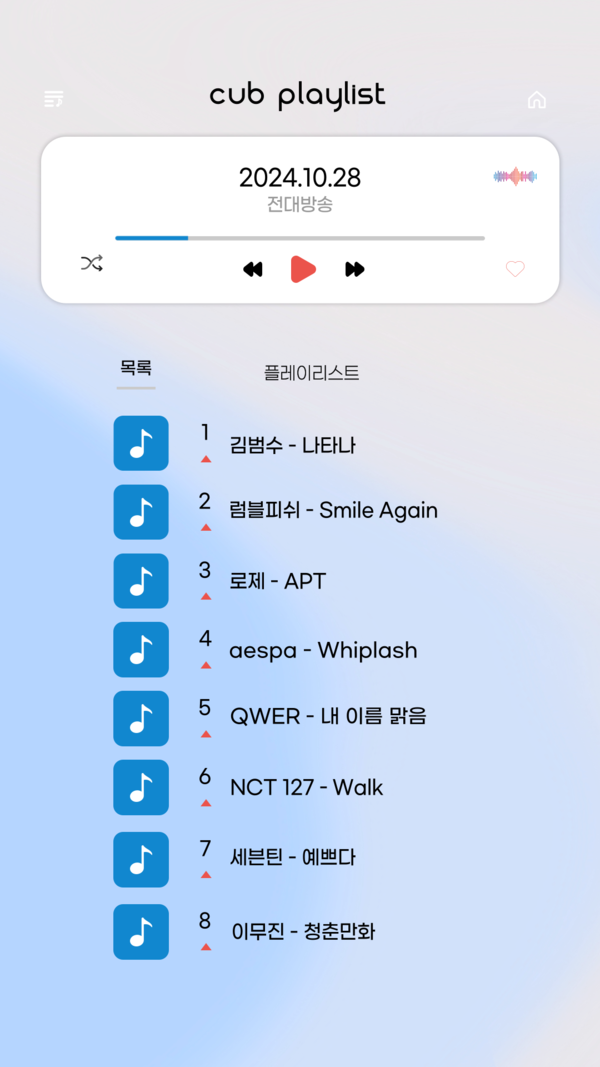Select NCT 127 - Walk
600x1067 pixels.
coord(306,788)
